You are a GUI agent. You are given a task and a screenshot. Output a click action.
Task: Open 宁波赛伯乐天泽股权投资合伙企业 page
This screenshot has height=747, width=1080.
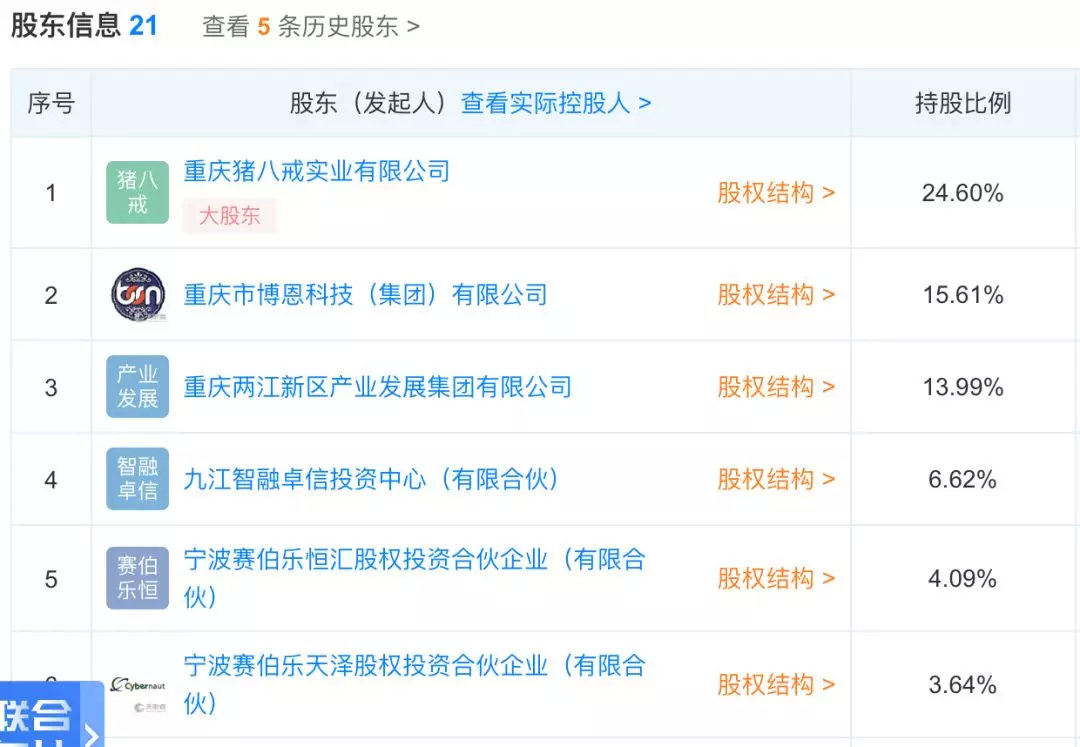click(x=414, y=666)
